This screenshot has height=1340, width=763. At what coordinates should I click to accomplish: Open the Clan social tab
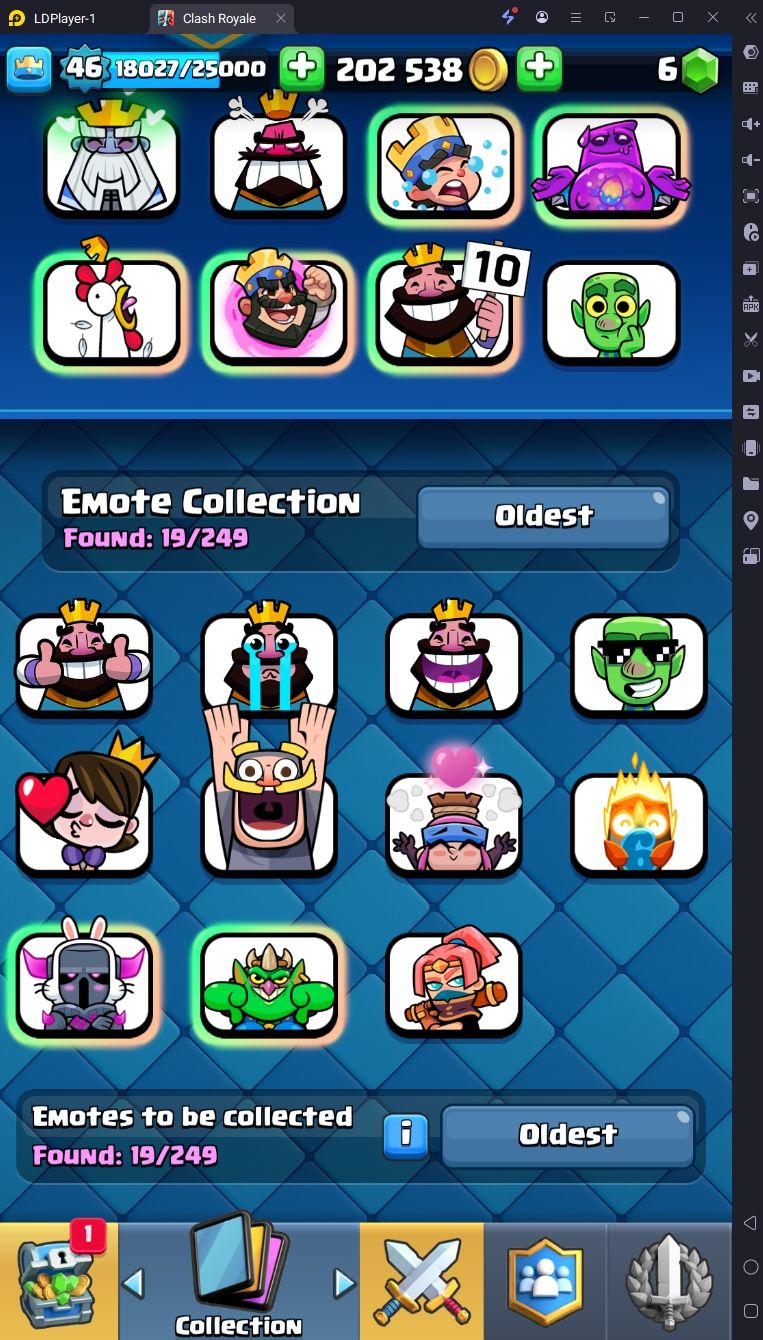tap(545, 1280)
